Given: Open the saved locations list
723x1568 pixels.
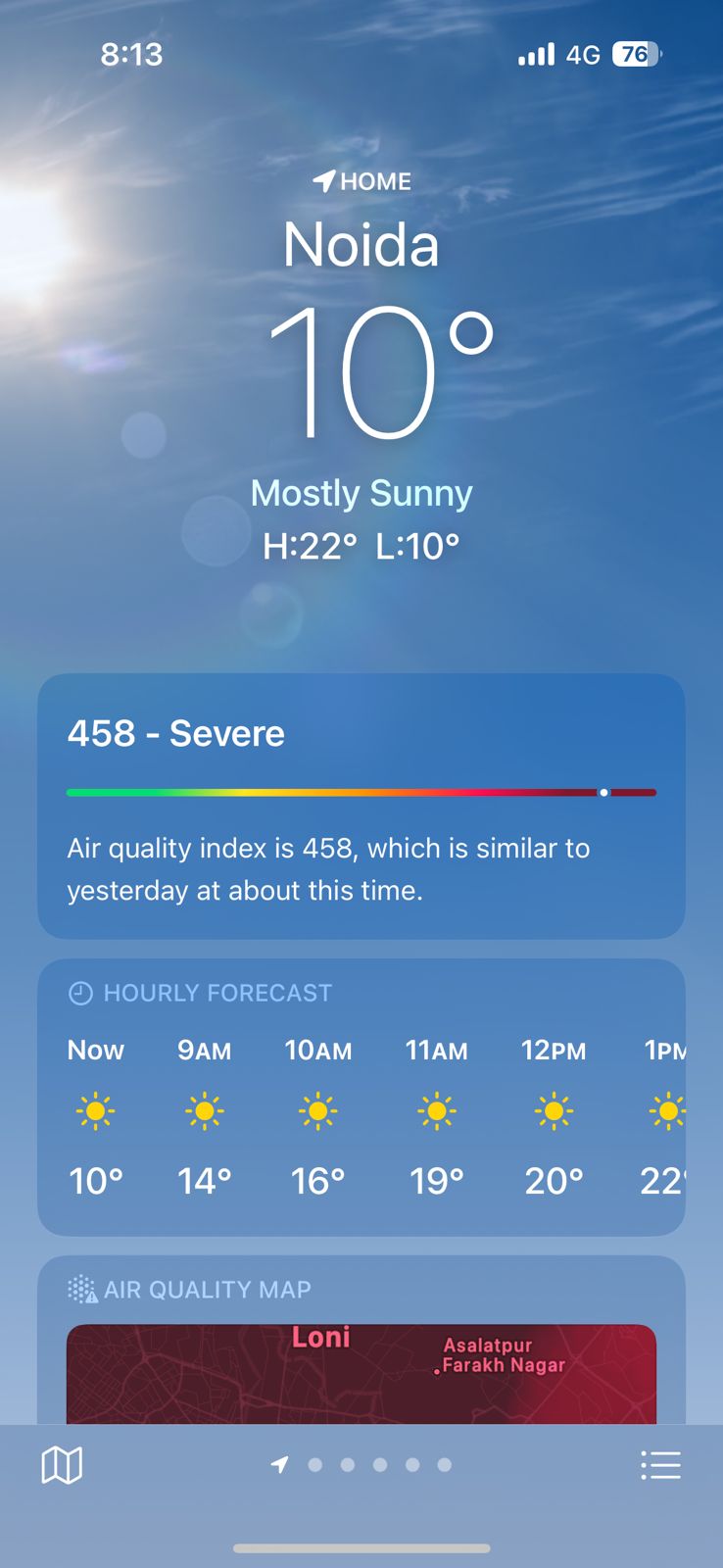Looking at the screenshot, I should click(x=660, y=1465).
